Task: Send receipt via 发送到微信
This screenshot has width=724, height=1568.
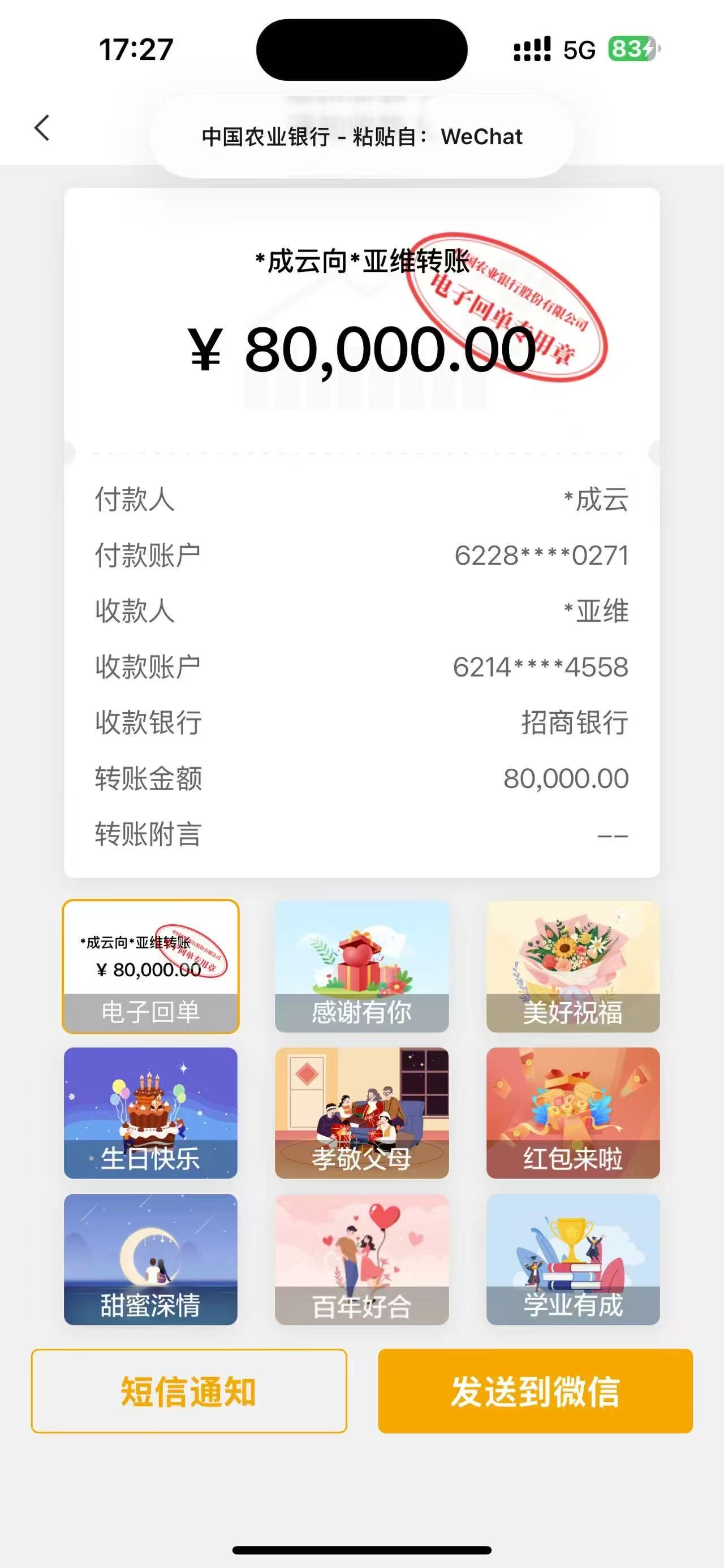Action: (535, 1391)
